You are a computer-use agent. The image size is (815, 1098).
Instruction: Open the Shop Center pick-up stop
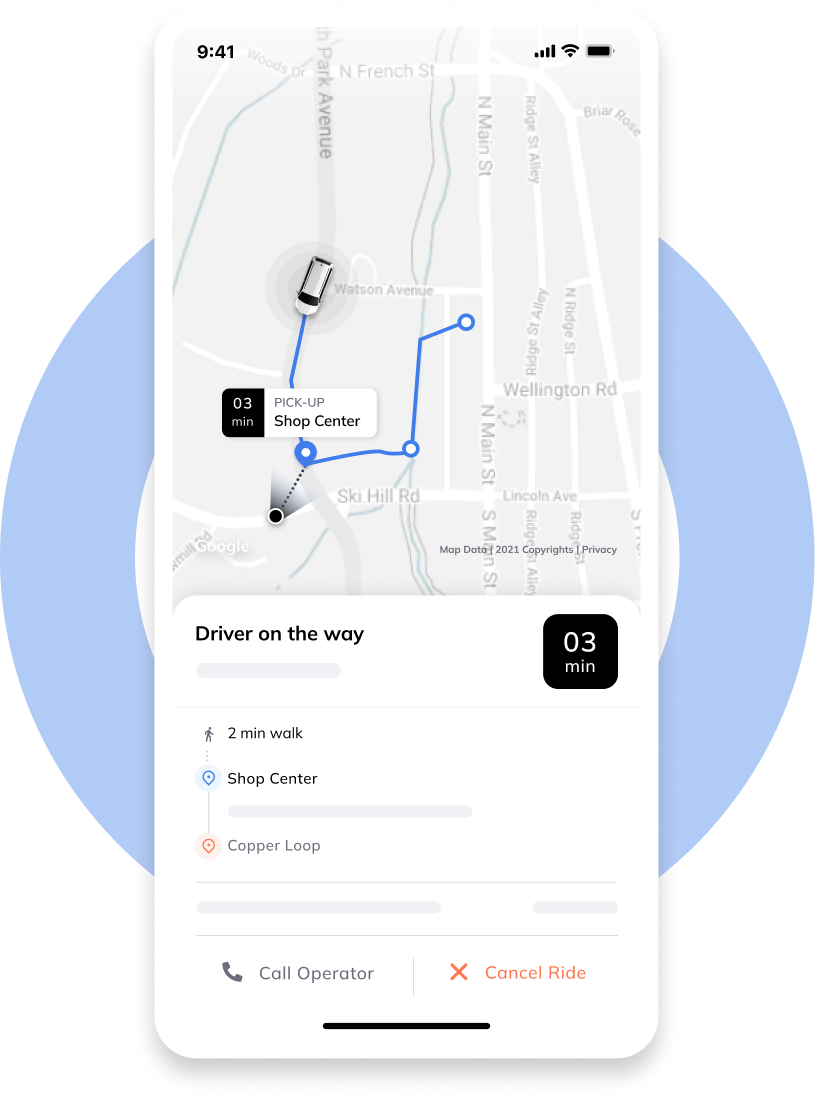[272, 779]
